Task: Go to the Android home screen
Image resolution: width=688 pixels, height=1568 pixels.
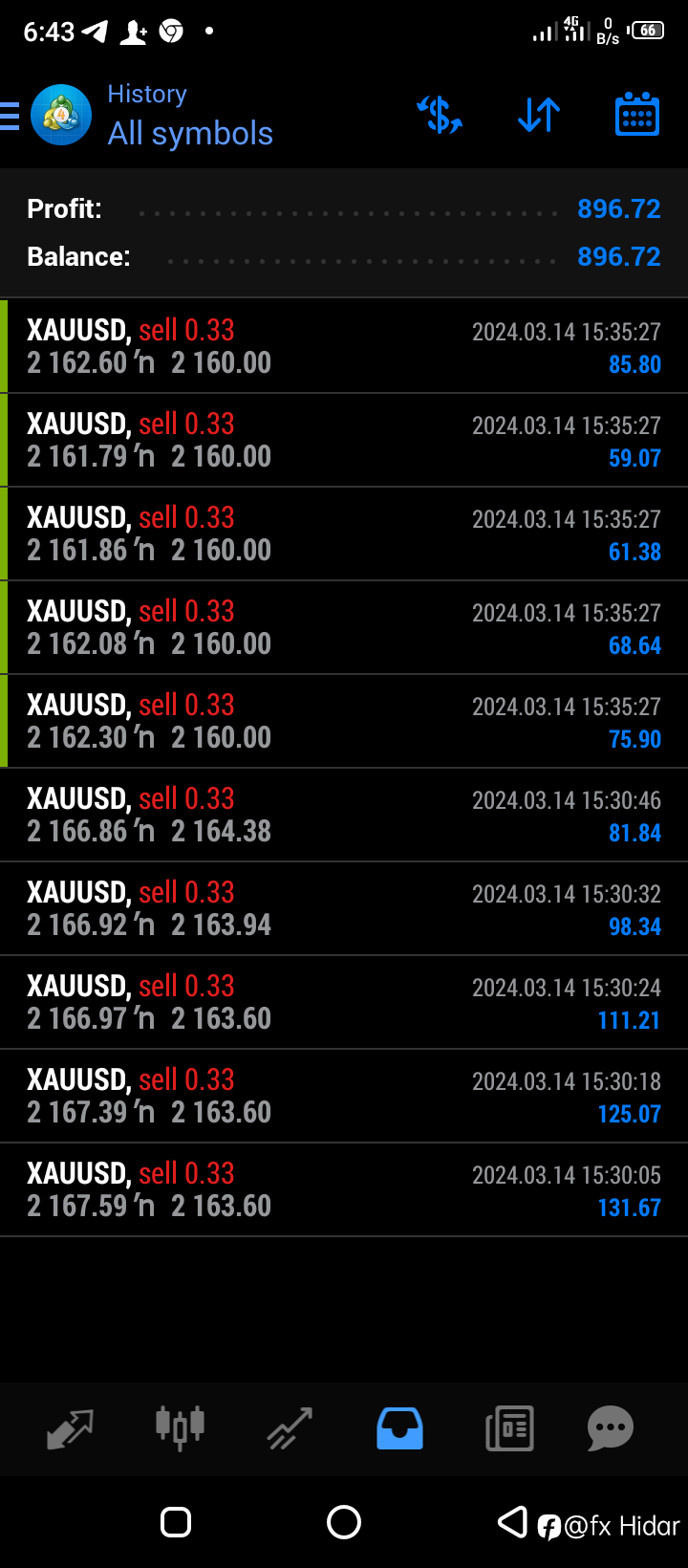Action: (x=344, y=1522)
